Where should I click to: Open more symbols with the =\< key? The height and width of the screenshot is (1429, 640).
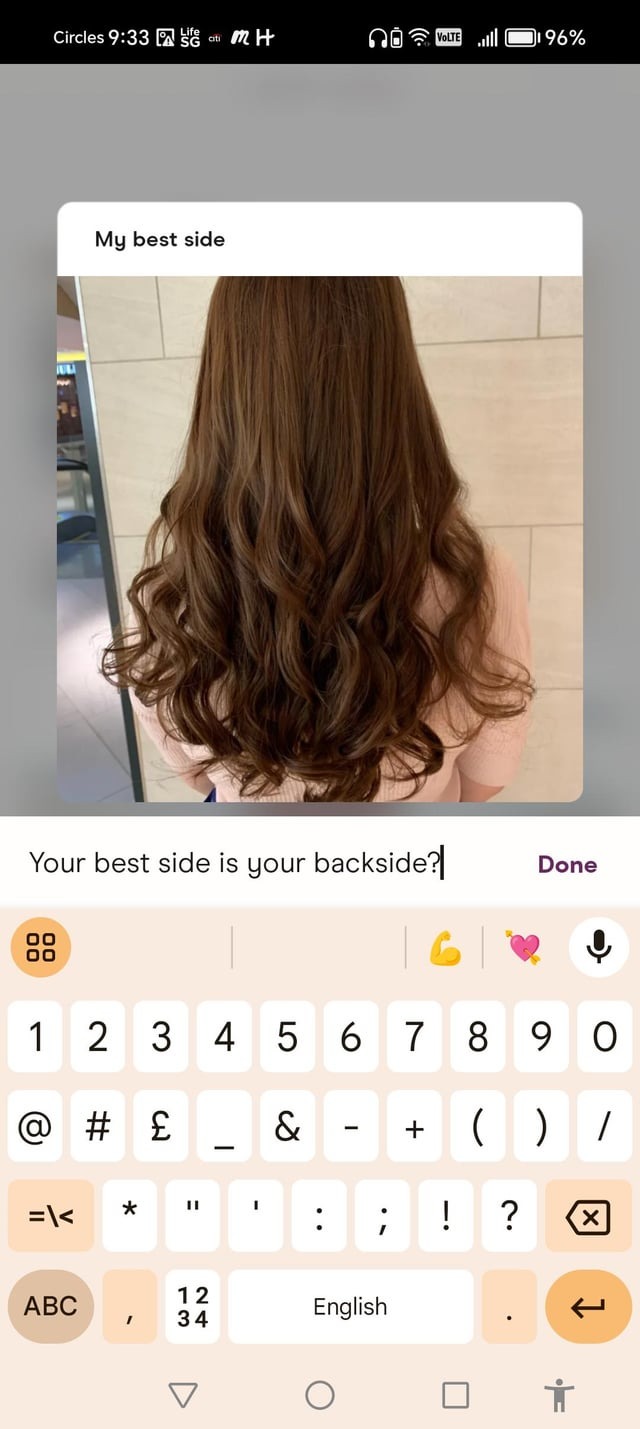tap(50, 1216)
